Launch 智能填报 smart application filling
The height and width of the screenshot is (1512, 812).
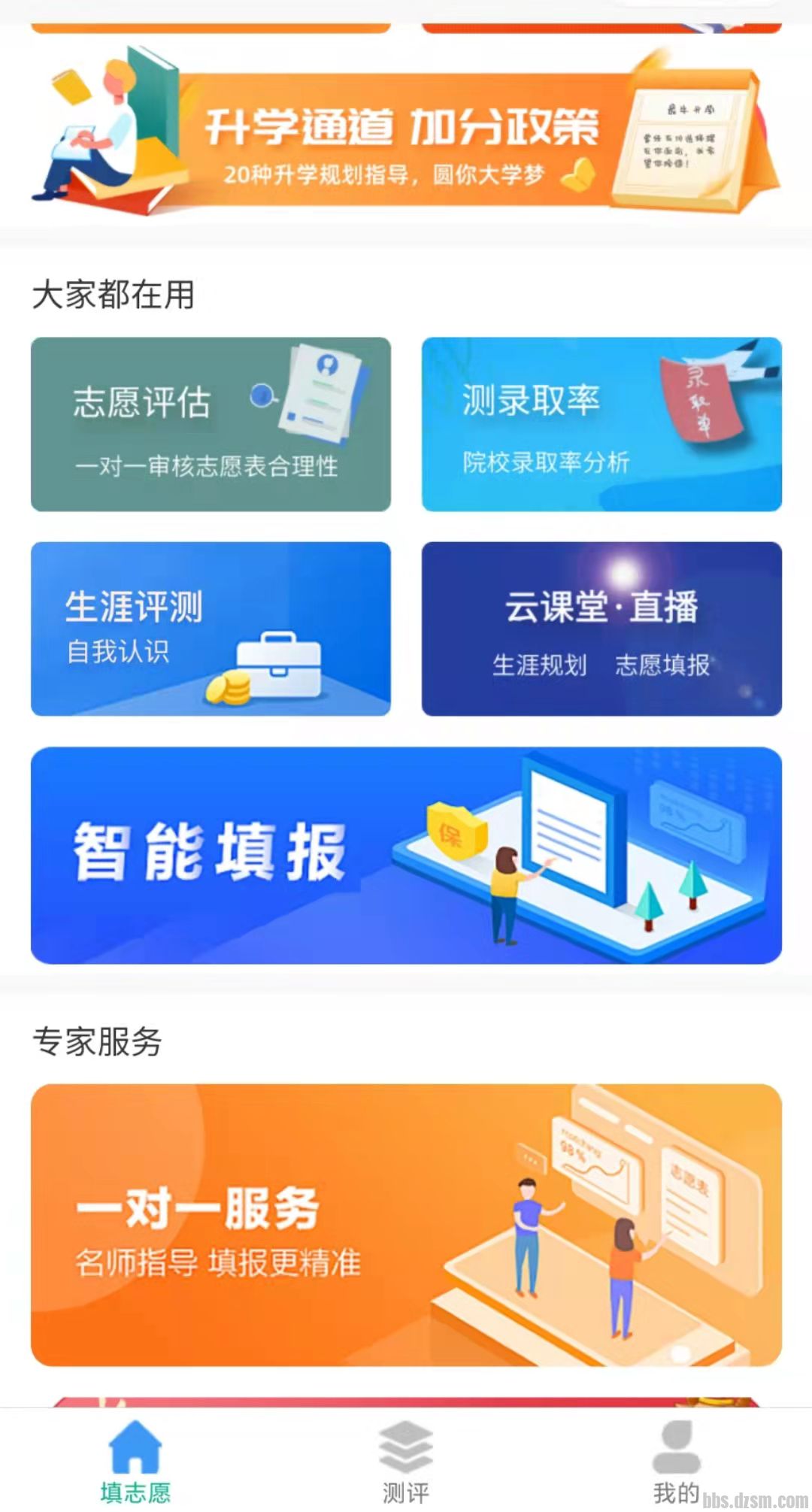tap(406, 855)
